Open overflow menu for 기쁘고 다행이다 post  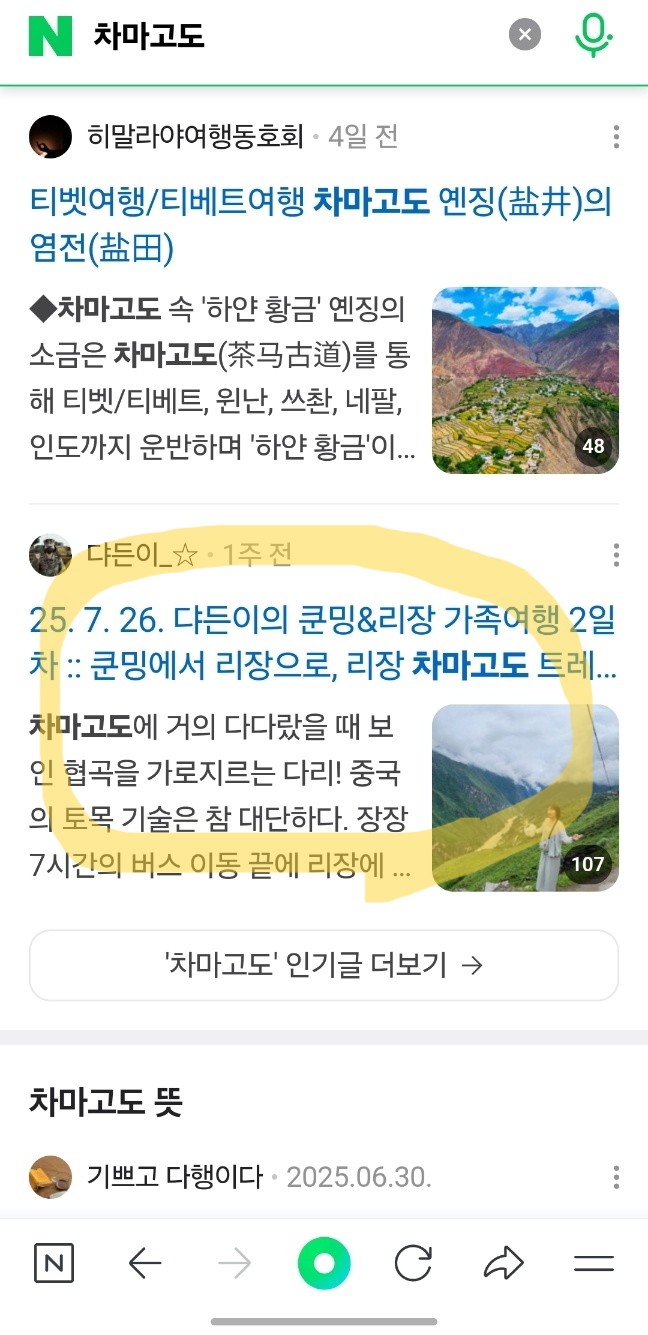pyautogui.click(x=616, y=1177)
